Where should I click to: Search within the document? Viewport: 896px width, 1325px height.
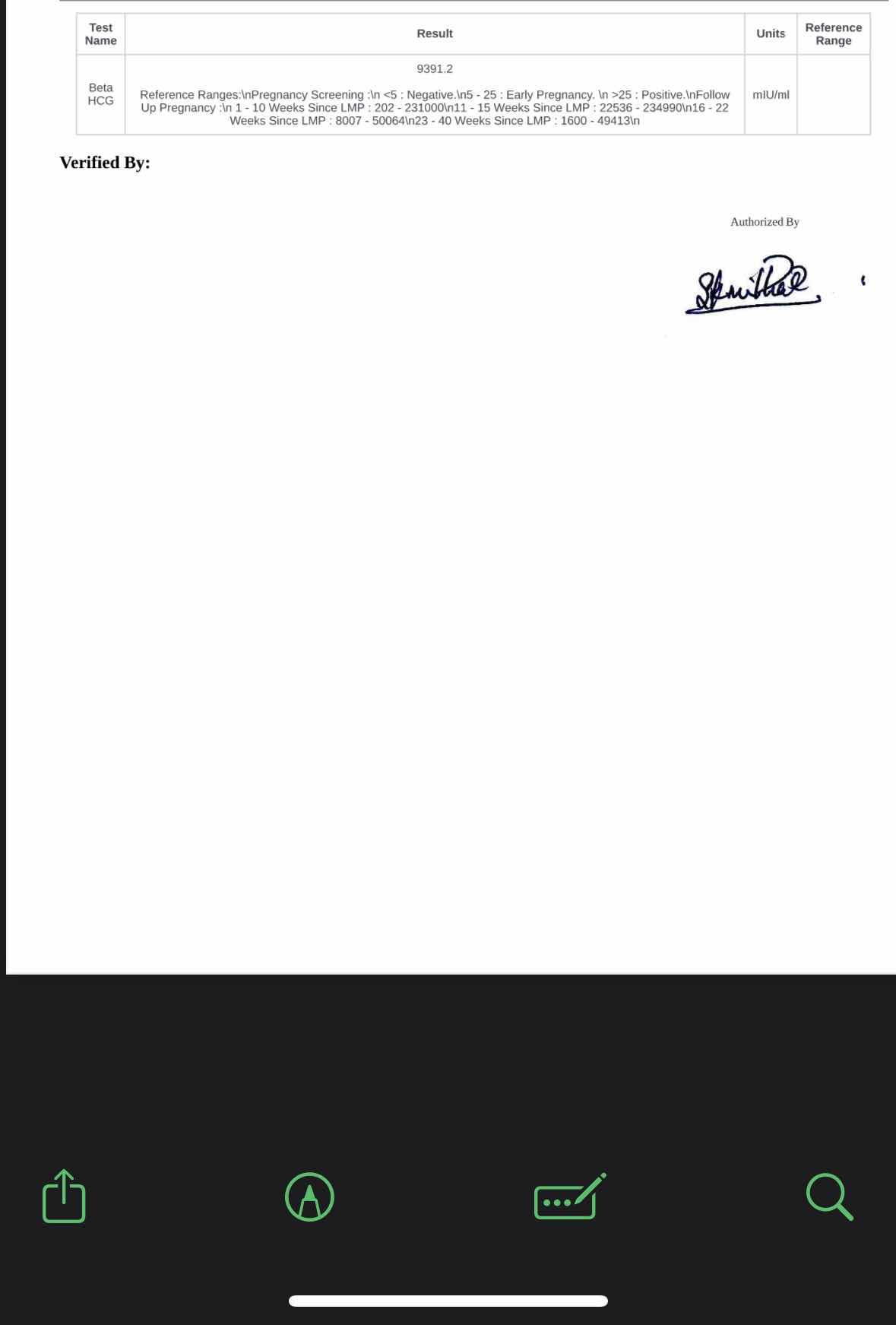tap(829, 1197)
